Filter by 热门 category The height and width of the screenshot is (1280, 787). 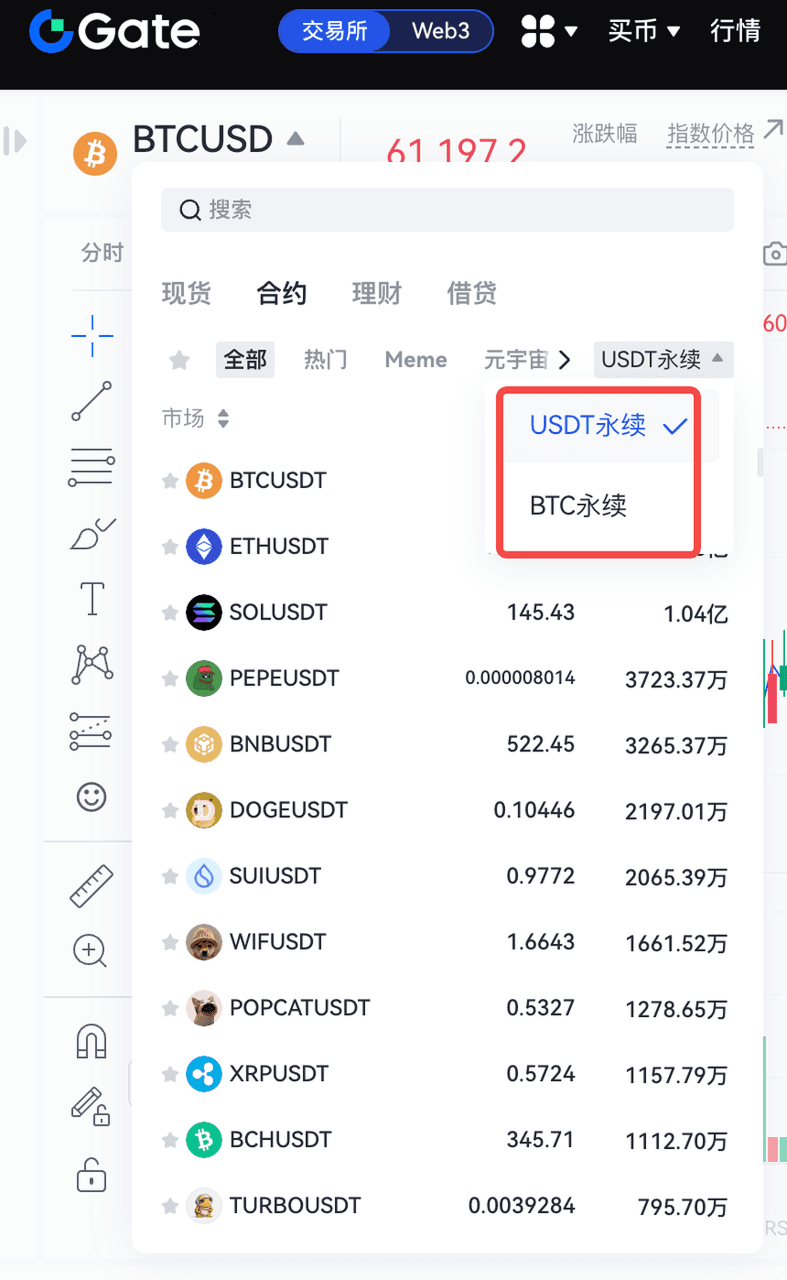(326, 360)
